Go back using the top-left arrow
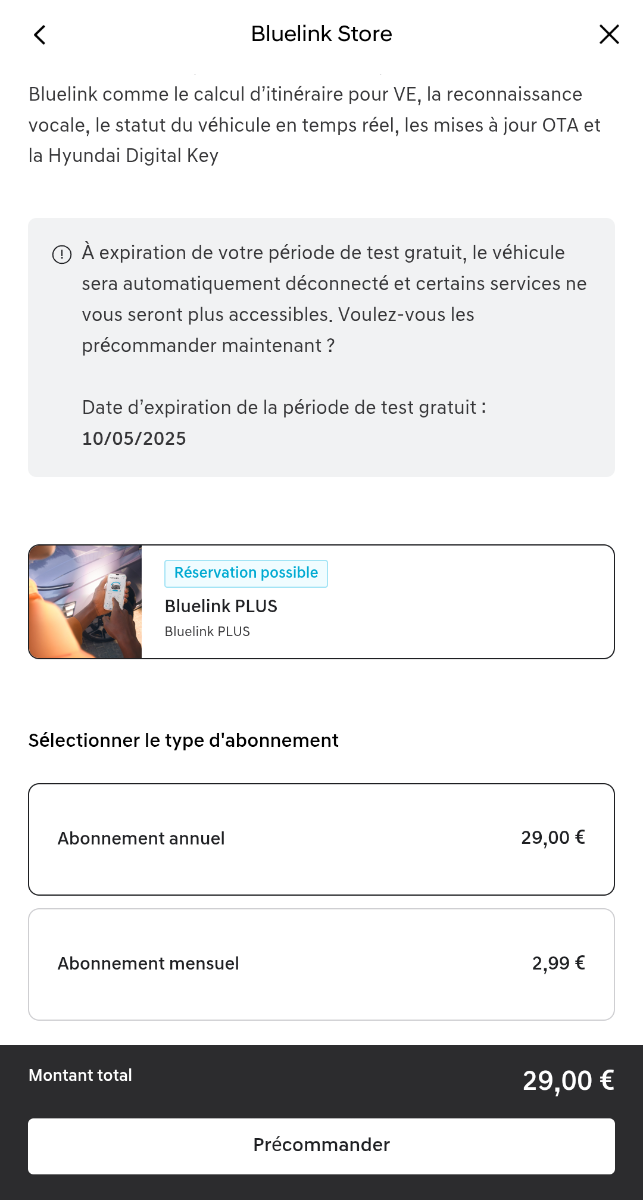The width and height of the screenshot is (643, 1200). pos(39,35)
